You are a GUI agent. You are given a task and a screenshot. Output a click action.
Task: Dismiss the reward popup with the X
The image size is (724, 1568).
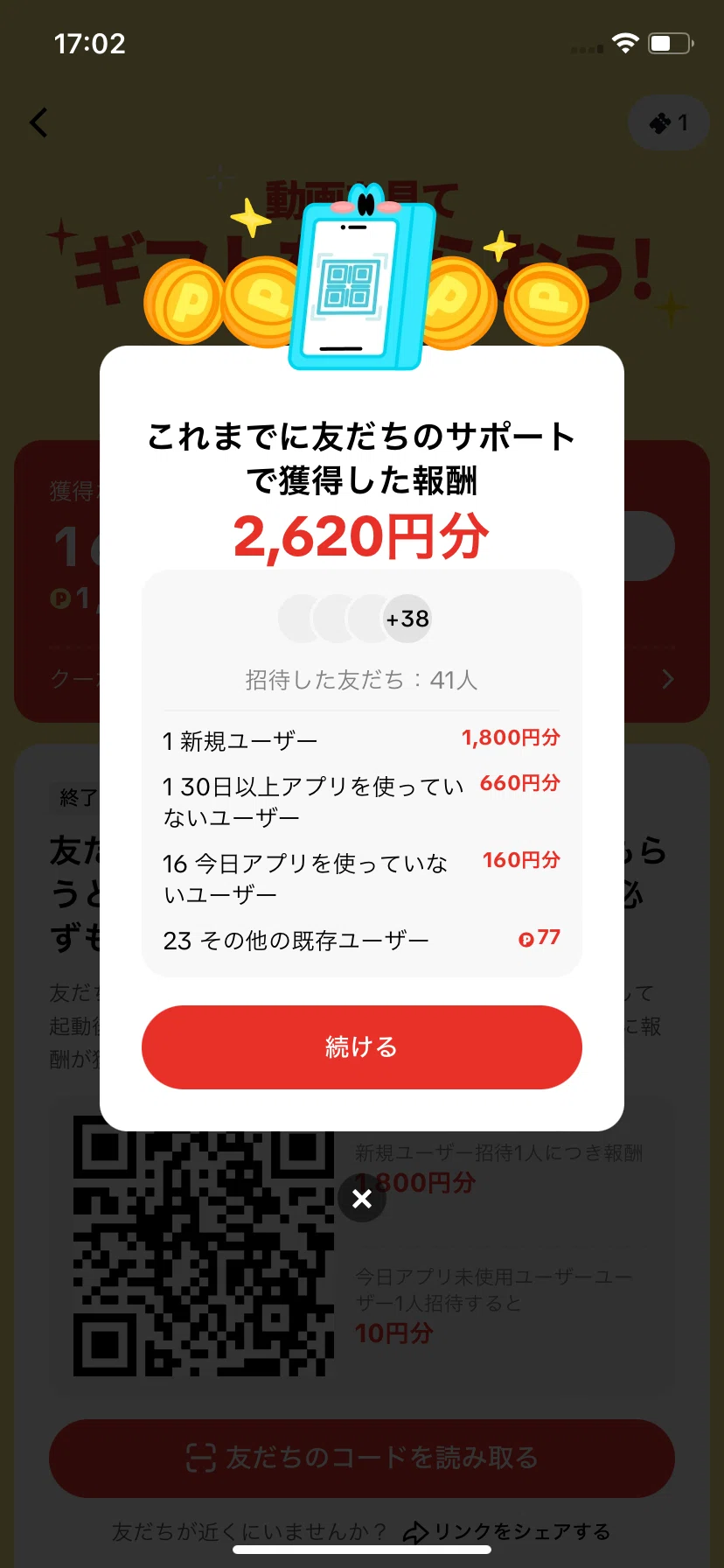(362, 1199)
